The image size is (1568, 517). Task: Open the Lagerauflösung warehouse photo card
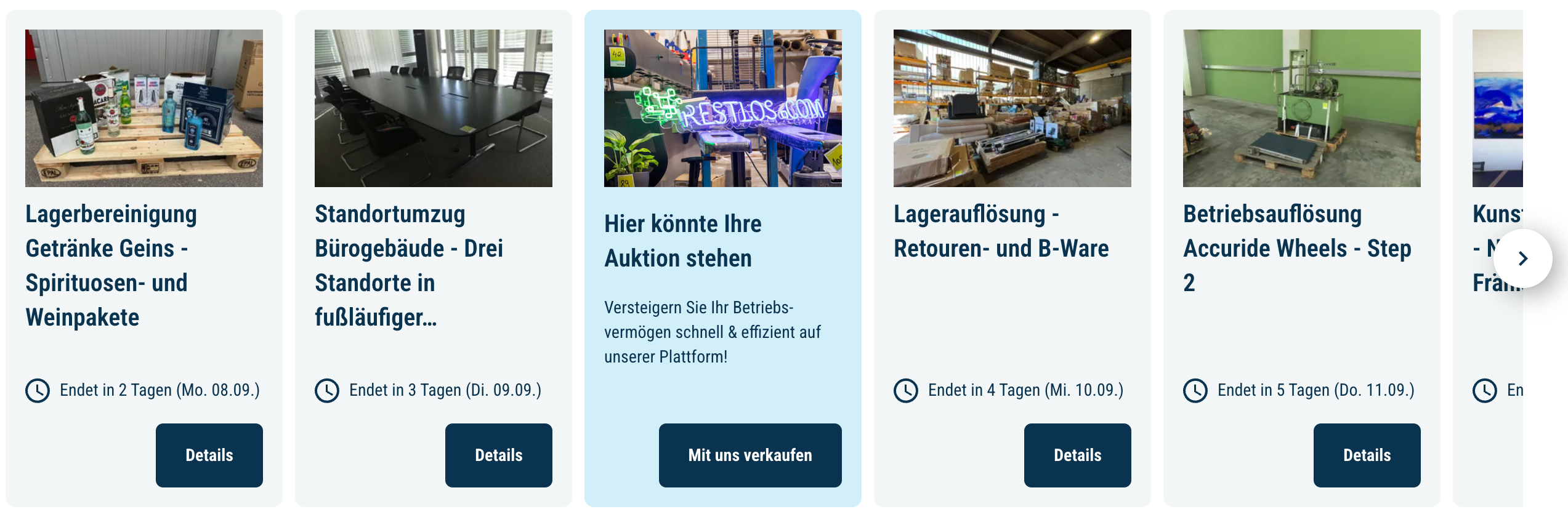click(x=1012, y=108)
